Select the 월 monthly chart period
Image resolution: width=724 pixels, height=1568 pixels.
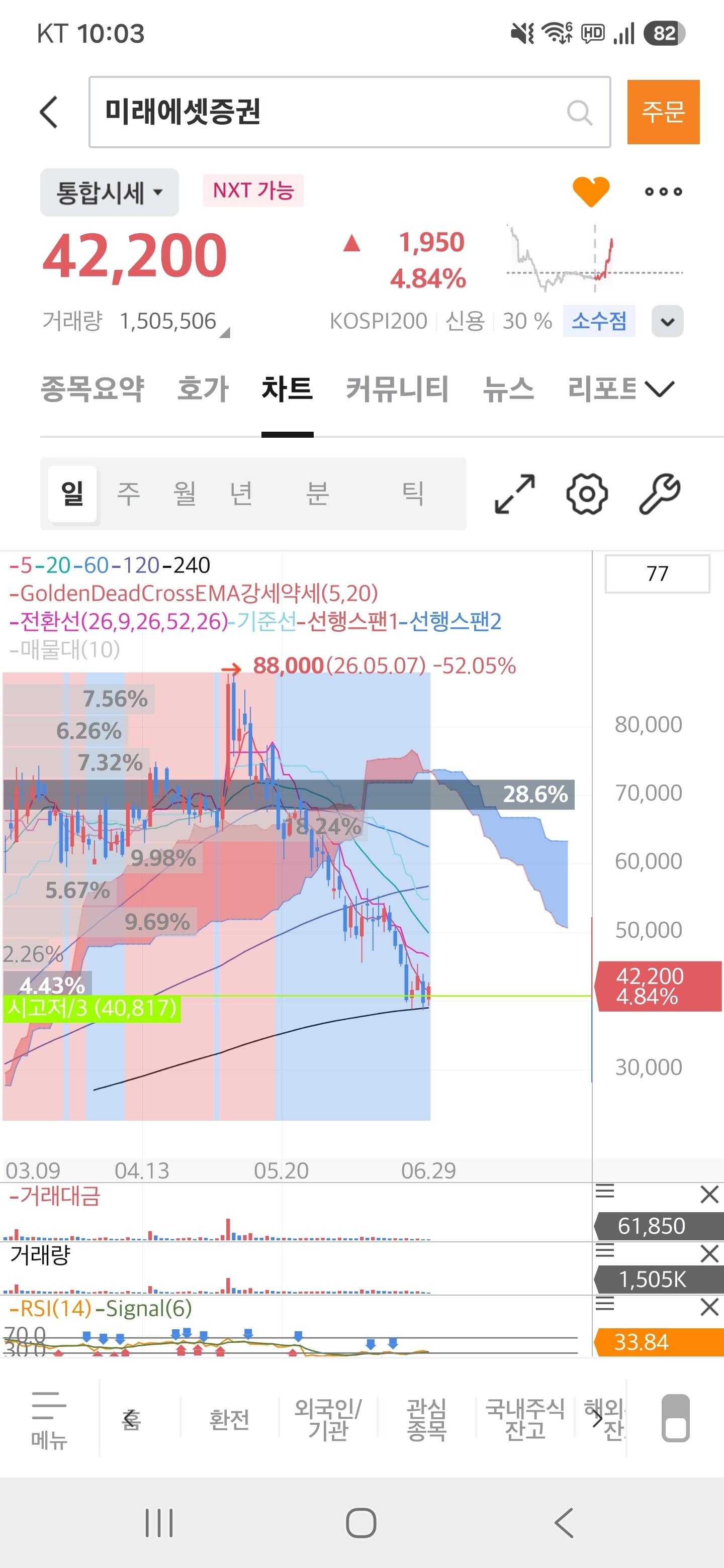pyautogui.click(x=185, y=493)
